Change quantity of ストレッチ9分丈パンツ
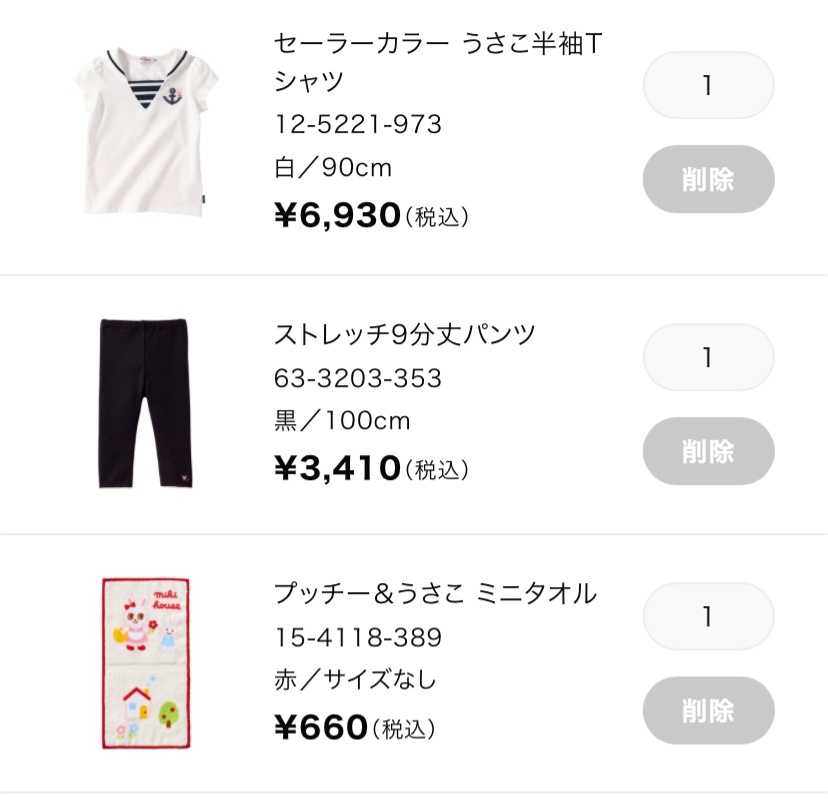 [708, 357]
